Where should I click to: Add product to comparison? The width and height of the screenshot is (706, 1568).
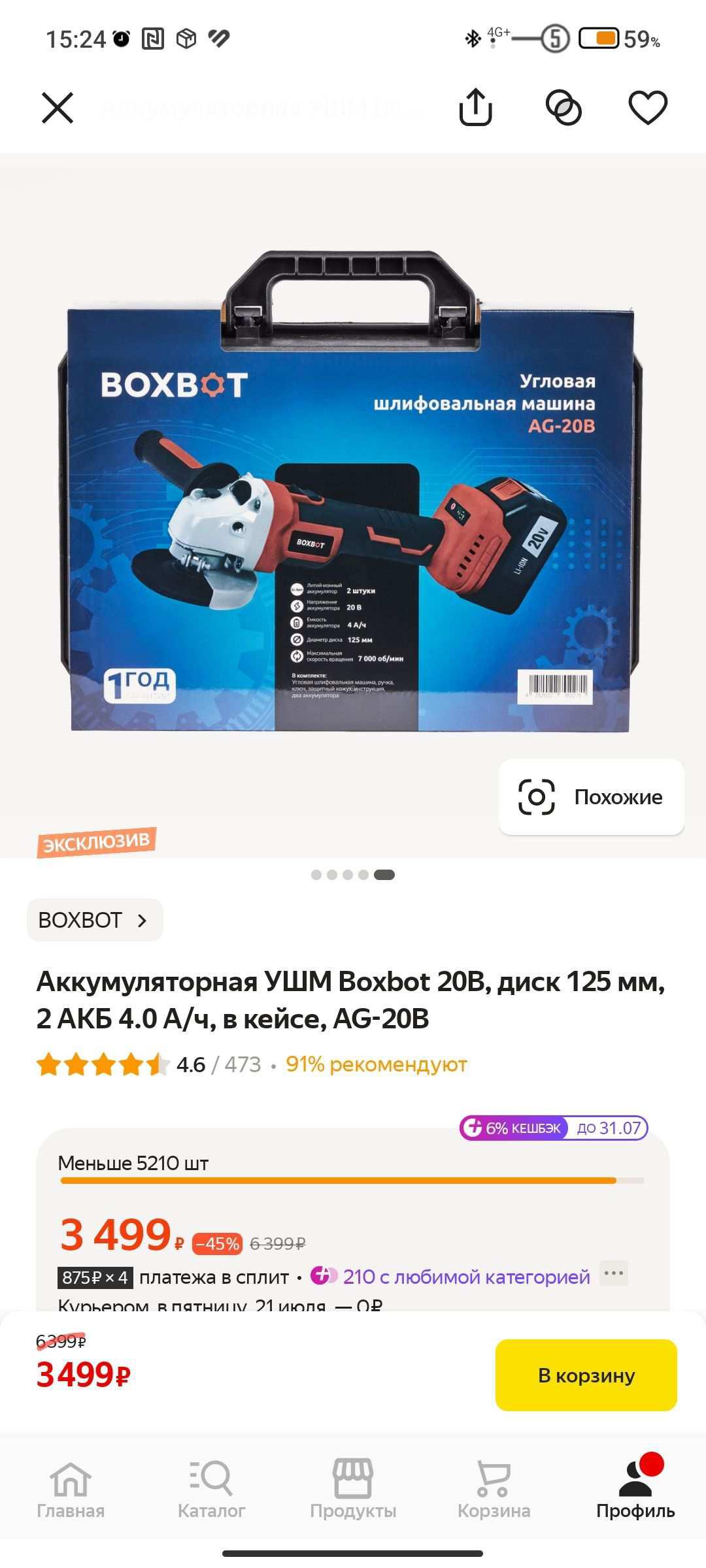coord(563,108)
